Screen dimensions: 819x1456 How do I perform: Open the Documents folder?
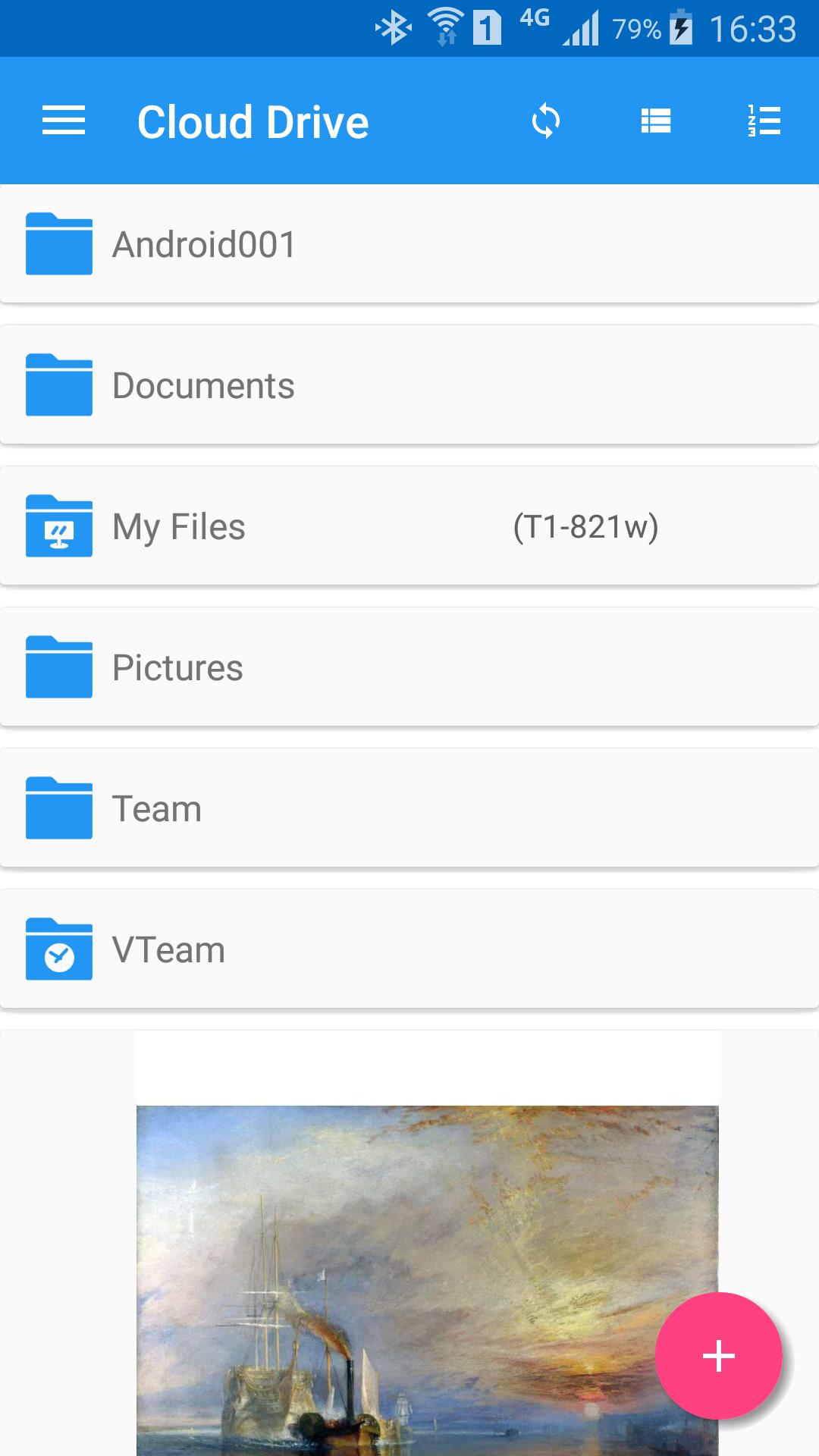tap(409, 385)
